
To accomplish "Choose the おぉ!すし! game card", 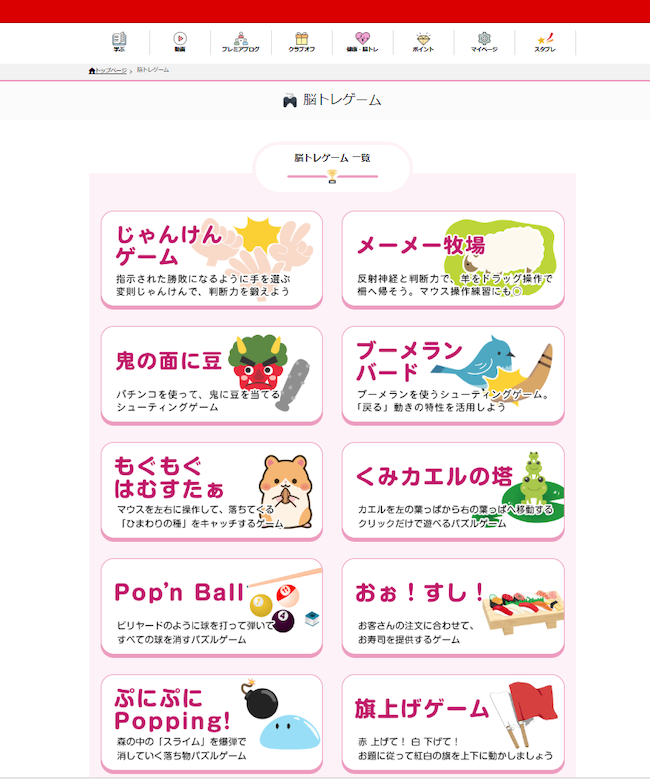I will click(453, 607).
